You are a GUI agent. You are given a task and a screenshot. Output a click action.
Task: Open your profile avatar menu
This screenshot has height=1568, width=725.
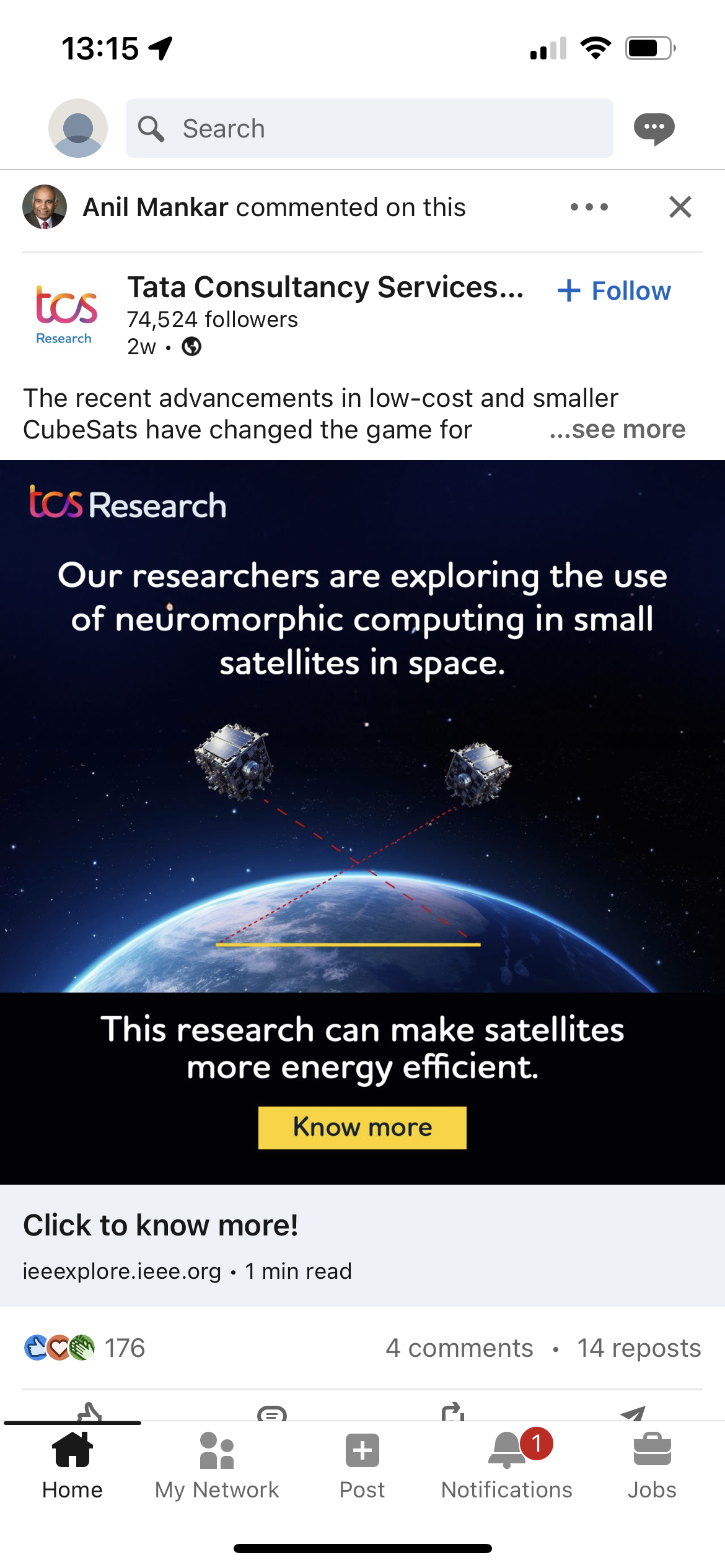78,128
